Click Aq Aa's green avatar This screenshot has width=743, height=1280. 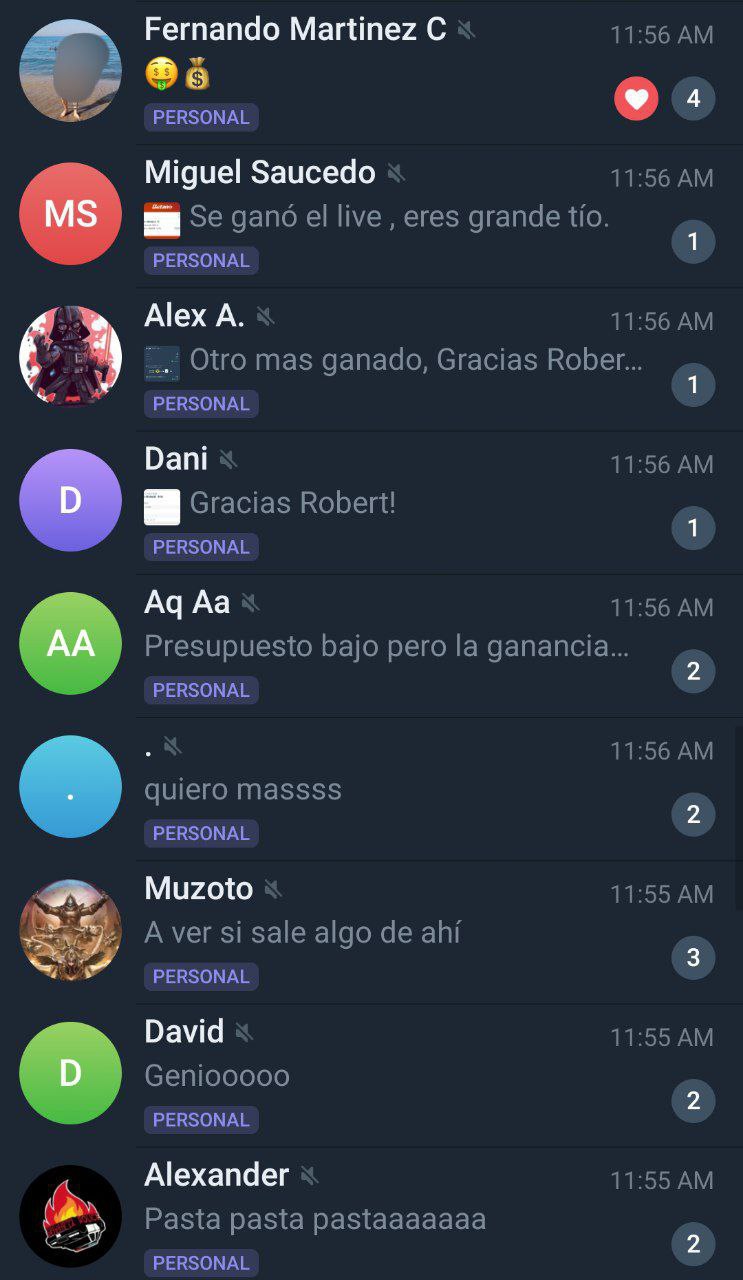pos(70,643)
